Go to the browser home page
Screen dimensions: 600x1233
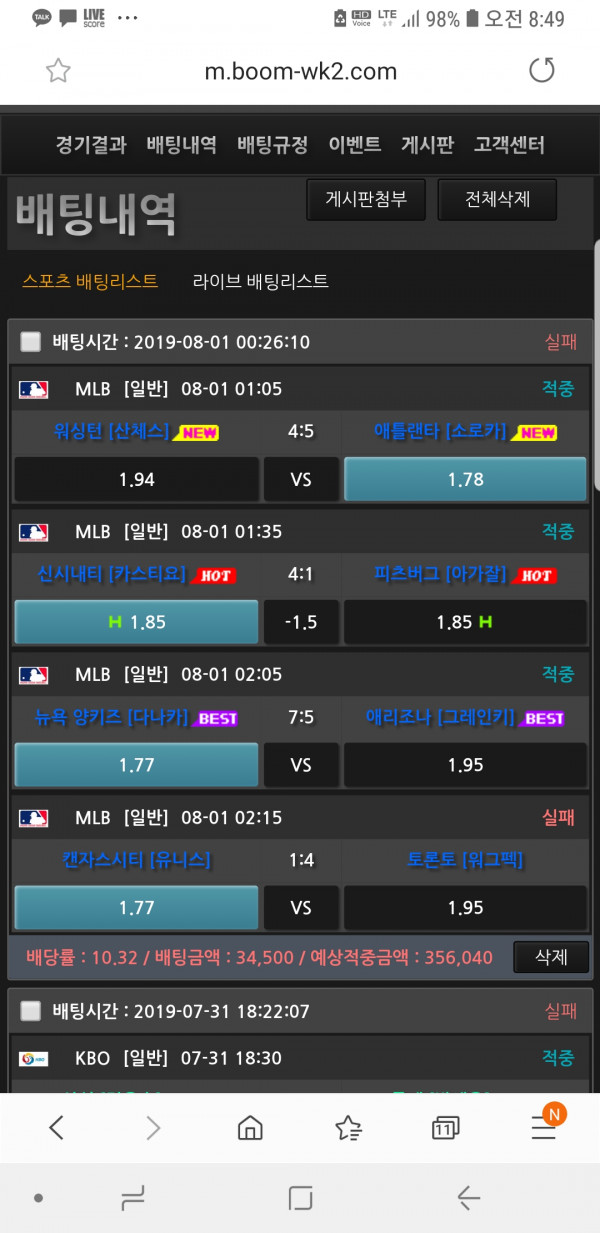click(x=250, y=1128)
